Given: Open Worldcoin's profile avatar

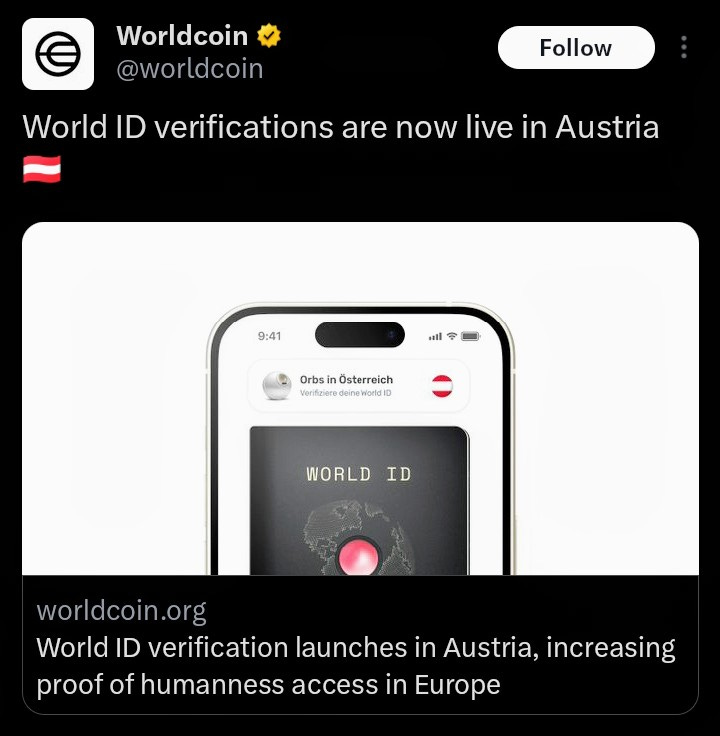Looking at the screenshot, I should click(x=58, y=53).
